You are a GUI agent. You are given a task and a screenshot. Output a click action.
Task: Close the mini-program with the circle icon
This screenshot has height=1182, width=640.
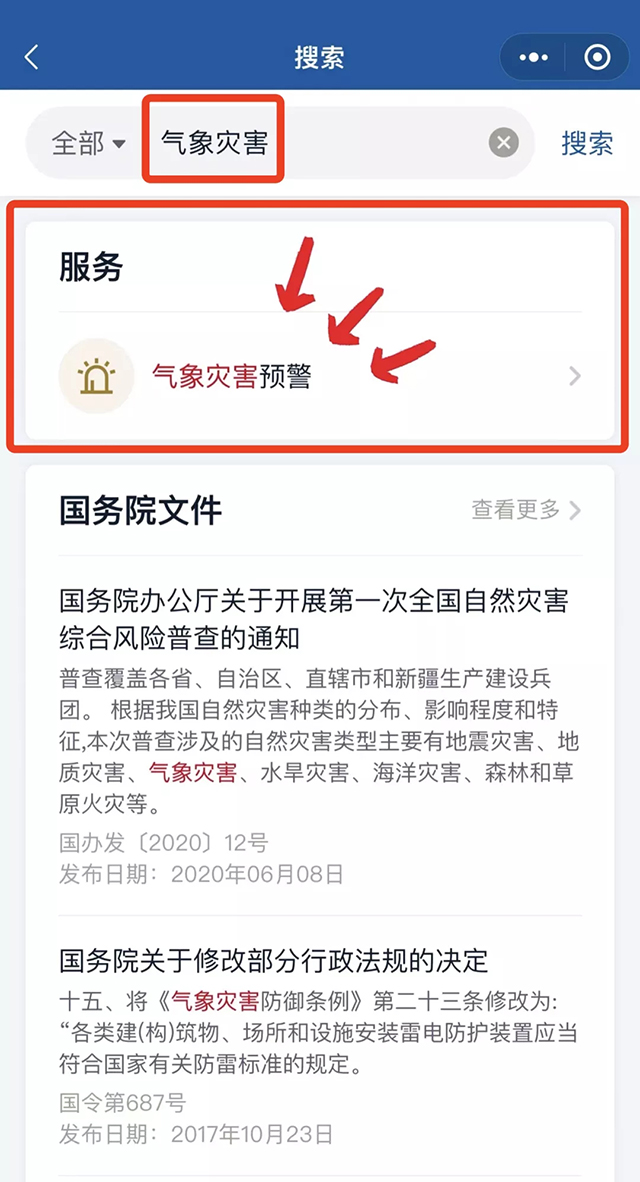click(597, 58)
